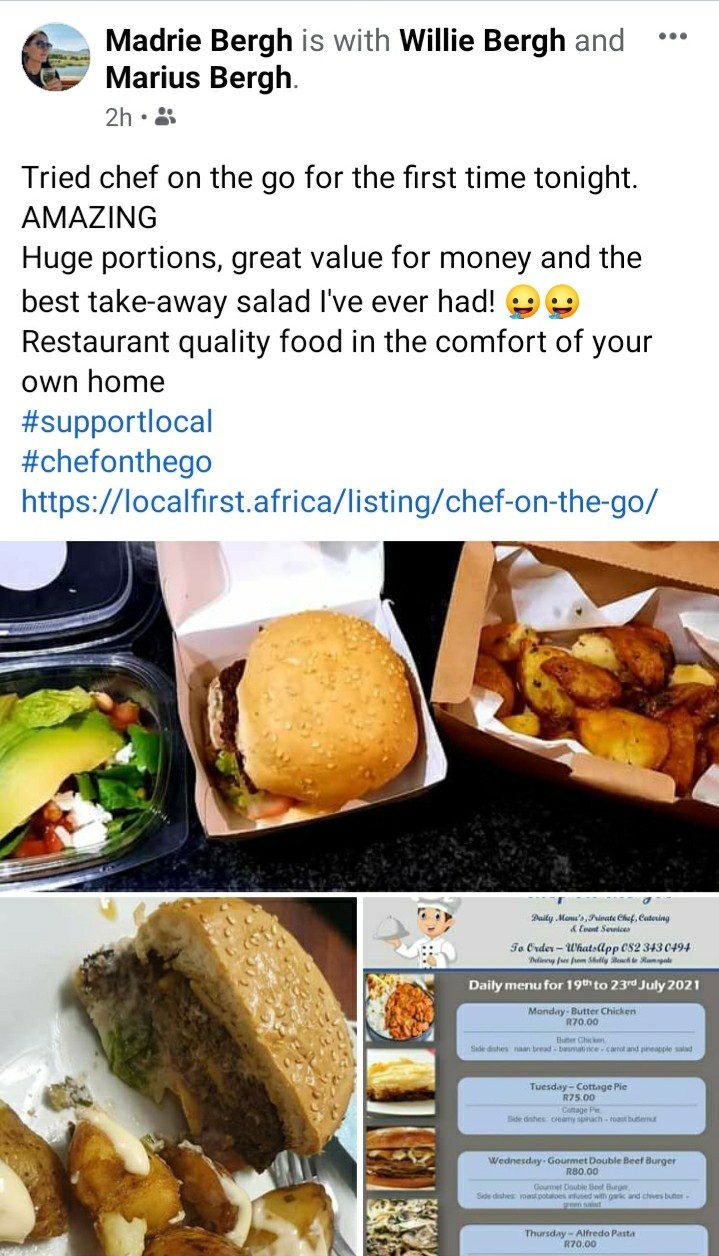This screenshot has height=1256, width=719.
Task: Open the daily menu flyer image
Action: pyautogui.click(x=541, y=1076)
